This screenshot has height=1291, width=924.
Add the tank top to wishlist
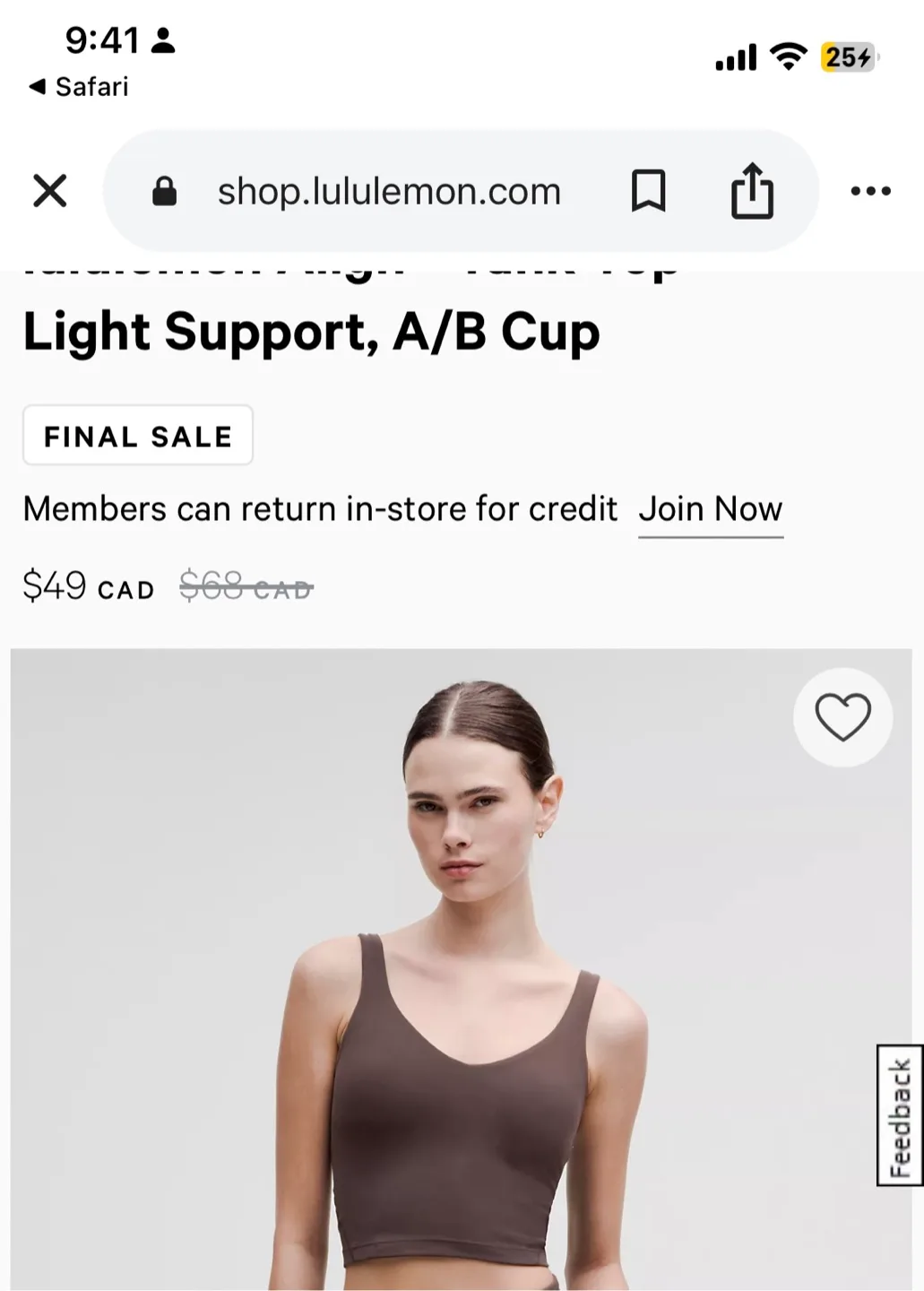click(x=842, y=717)
